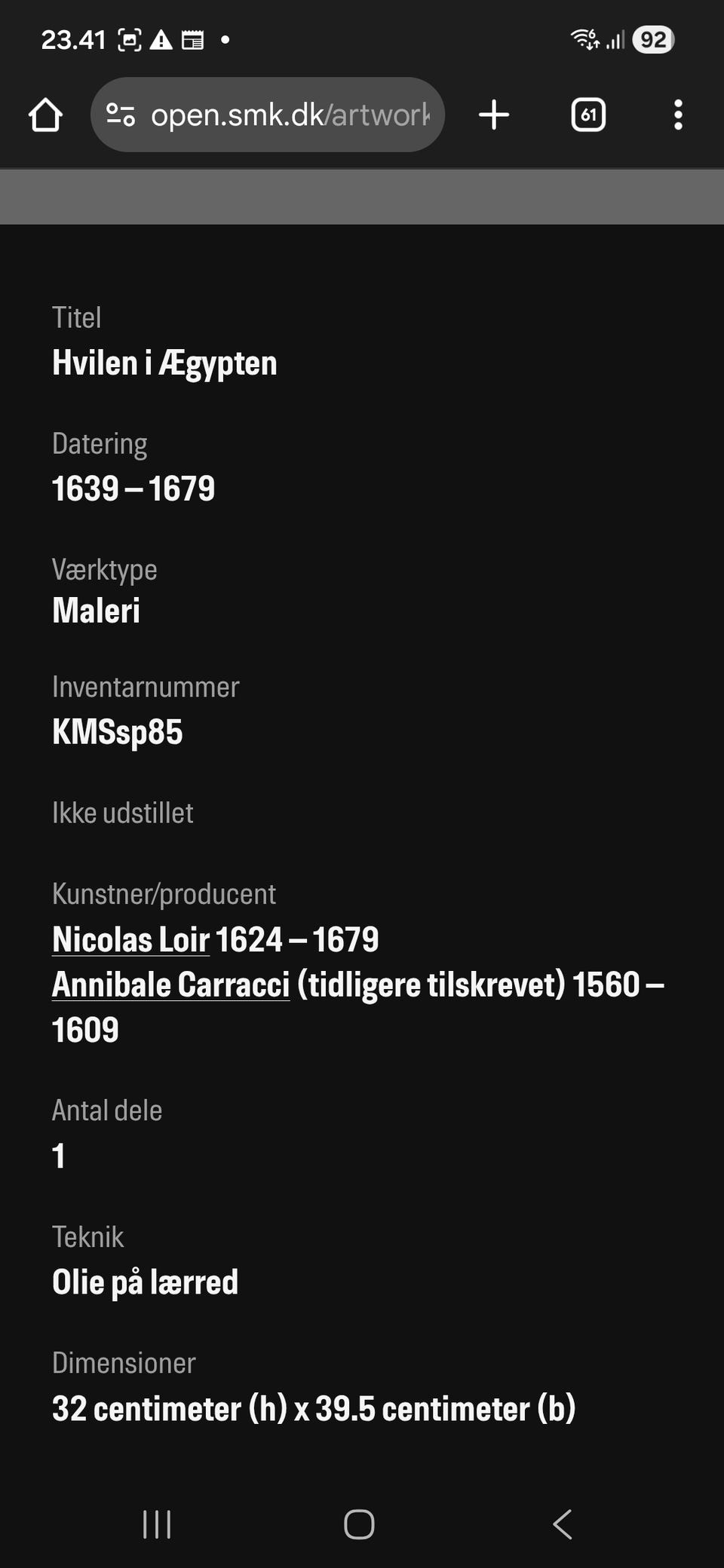Viewport: 724px width, 1568px height.
Task: Tap the mobile signal strength bars
Action: coord(615,38)
